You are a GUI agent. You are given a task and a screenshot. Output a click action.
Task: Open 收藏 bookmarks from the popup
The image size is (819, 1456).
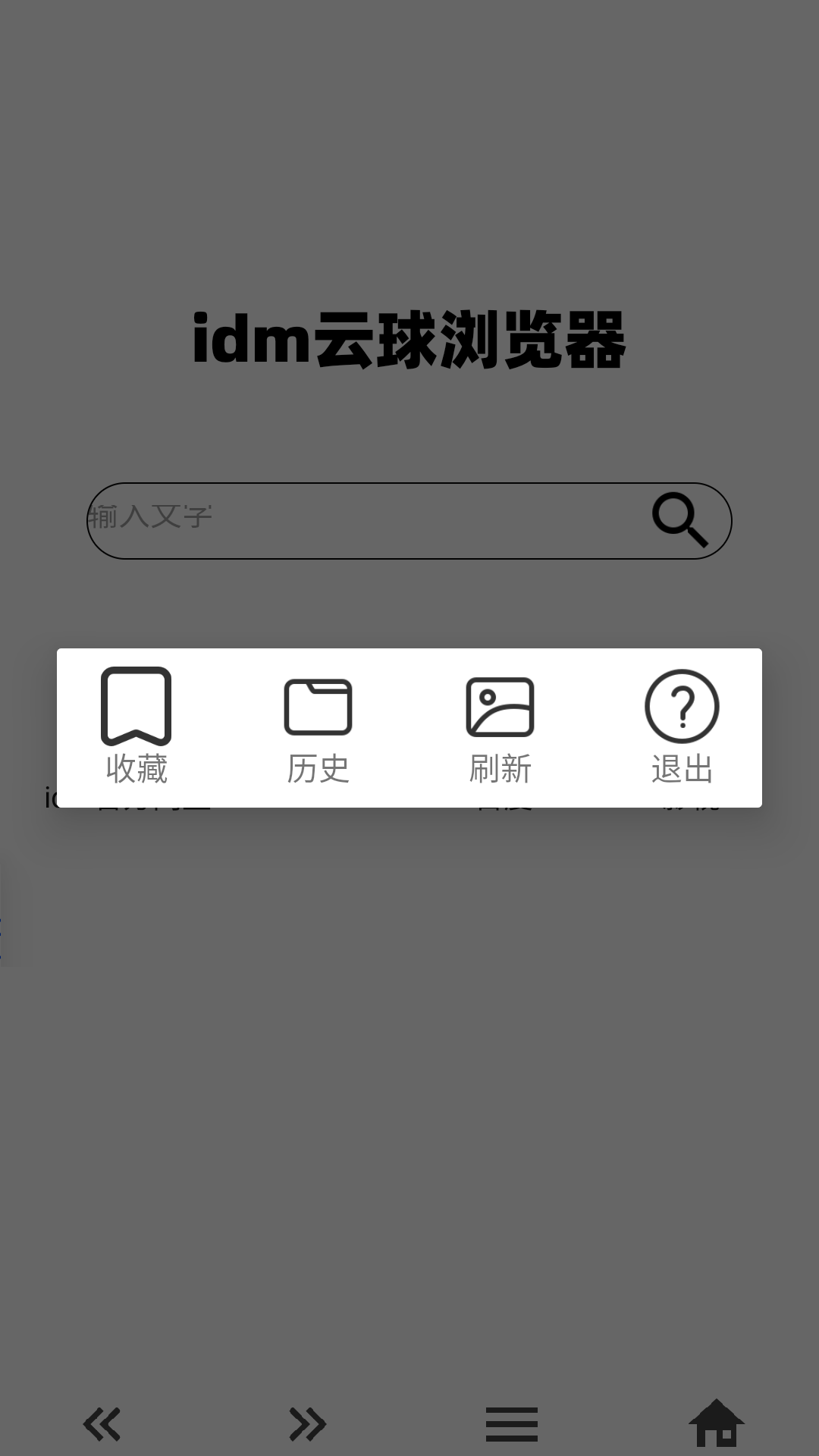pyautogui.click(x=136, y=726)
